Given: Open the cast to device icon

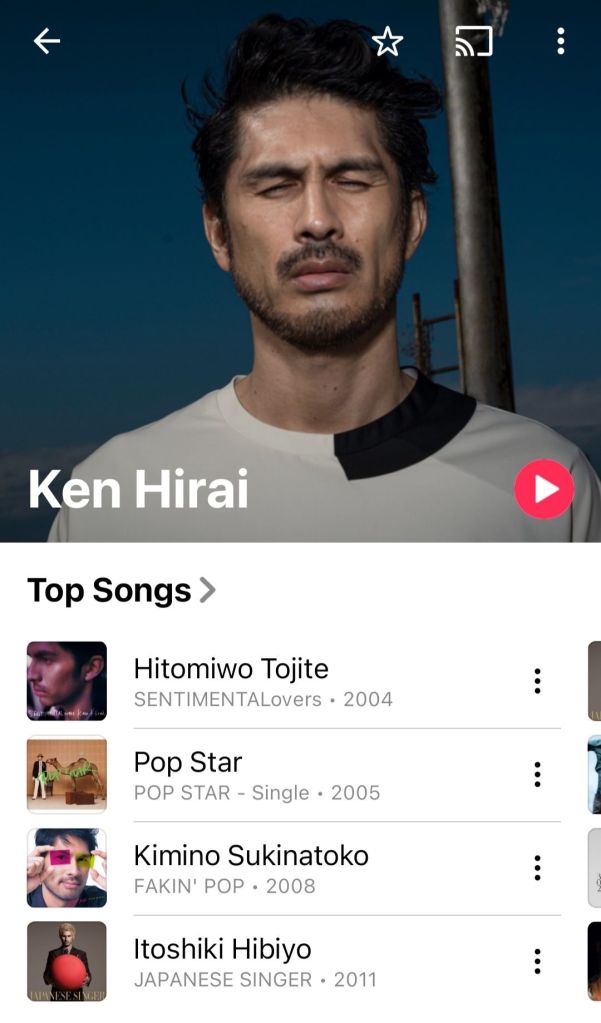Looking at the screenshot, I should tap(473, 41).
